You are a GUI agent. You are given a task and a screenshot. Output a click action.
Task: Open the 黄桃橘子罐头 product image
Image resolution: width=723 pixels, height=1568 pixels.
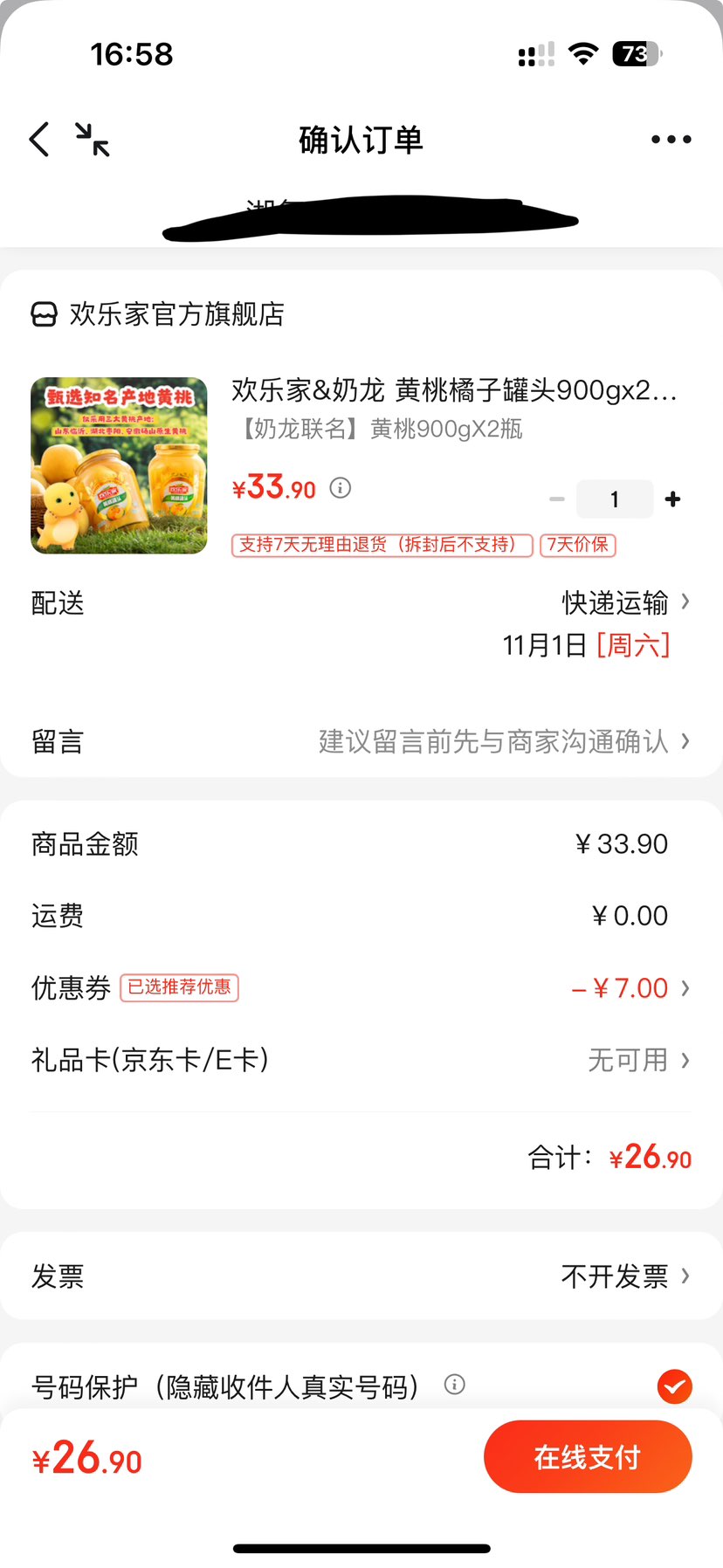click(x=119, y=465)
